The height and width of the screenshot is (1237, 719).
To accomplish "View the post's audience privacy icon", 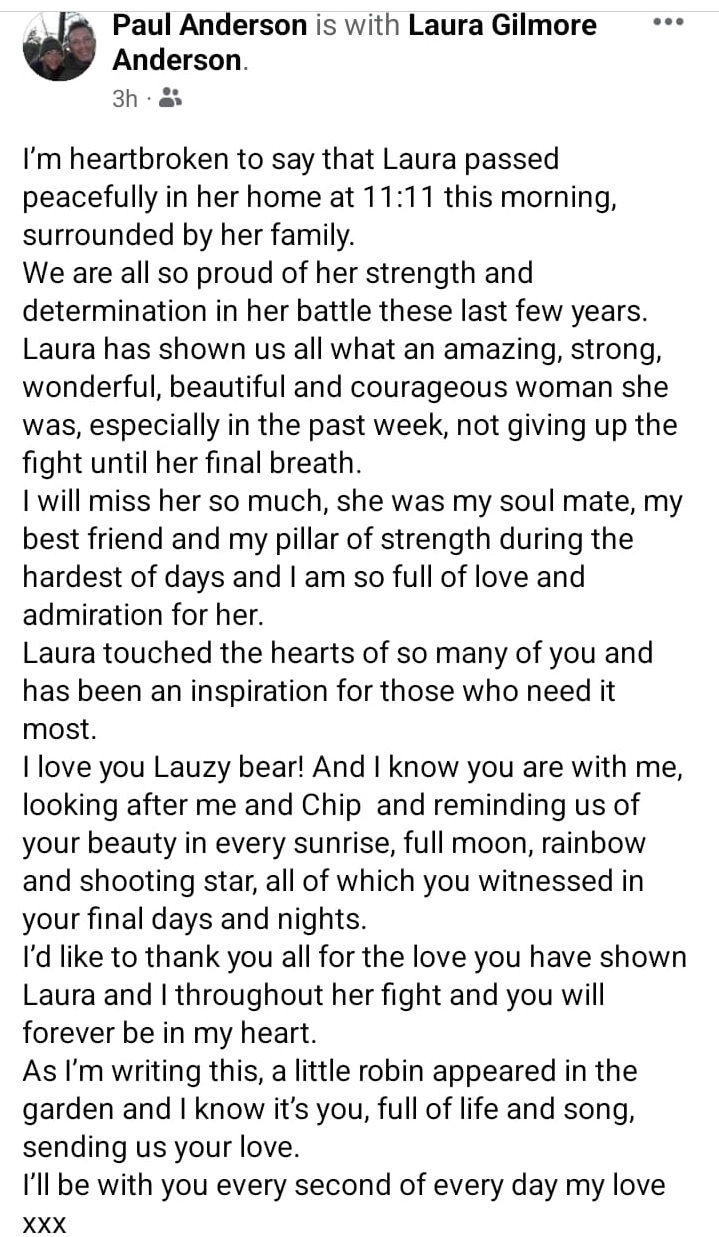I will coord(170,98).
